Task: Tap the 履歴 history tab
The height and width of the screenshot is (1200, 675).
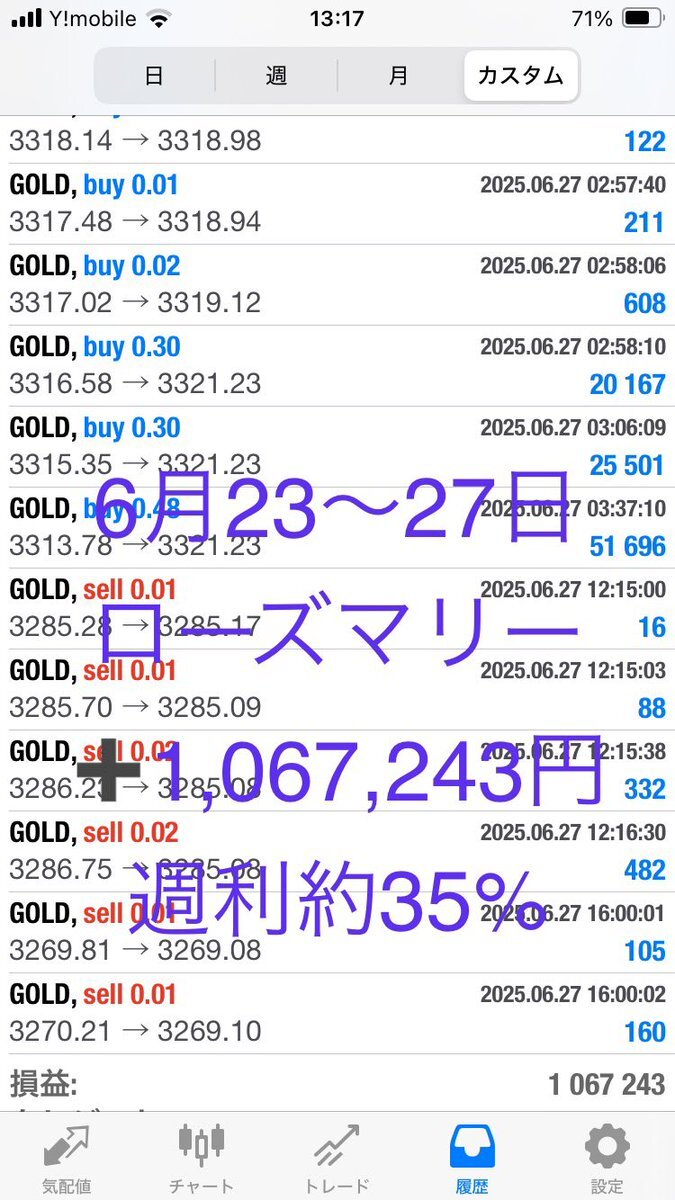Action: coord(472,1157)
